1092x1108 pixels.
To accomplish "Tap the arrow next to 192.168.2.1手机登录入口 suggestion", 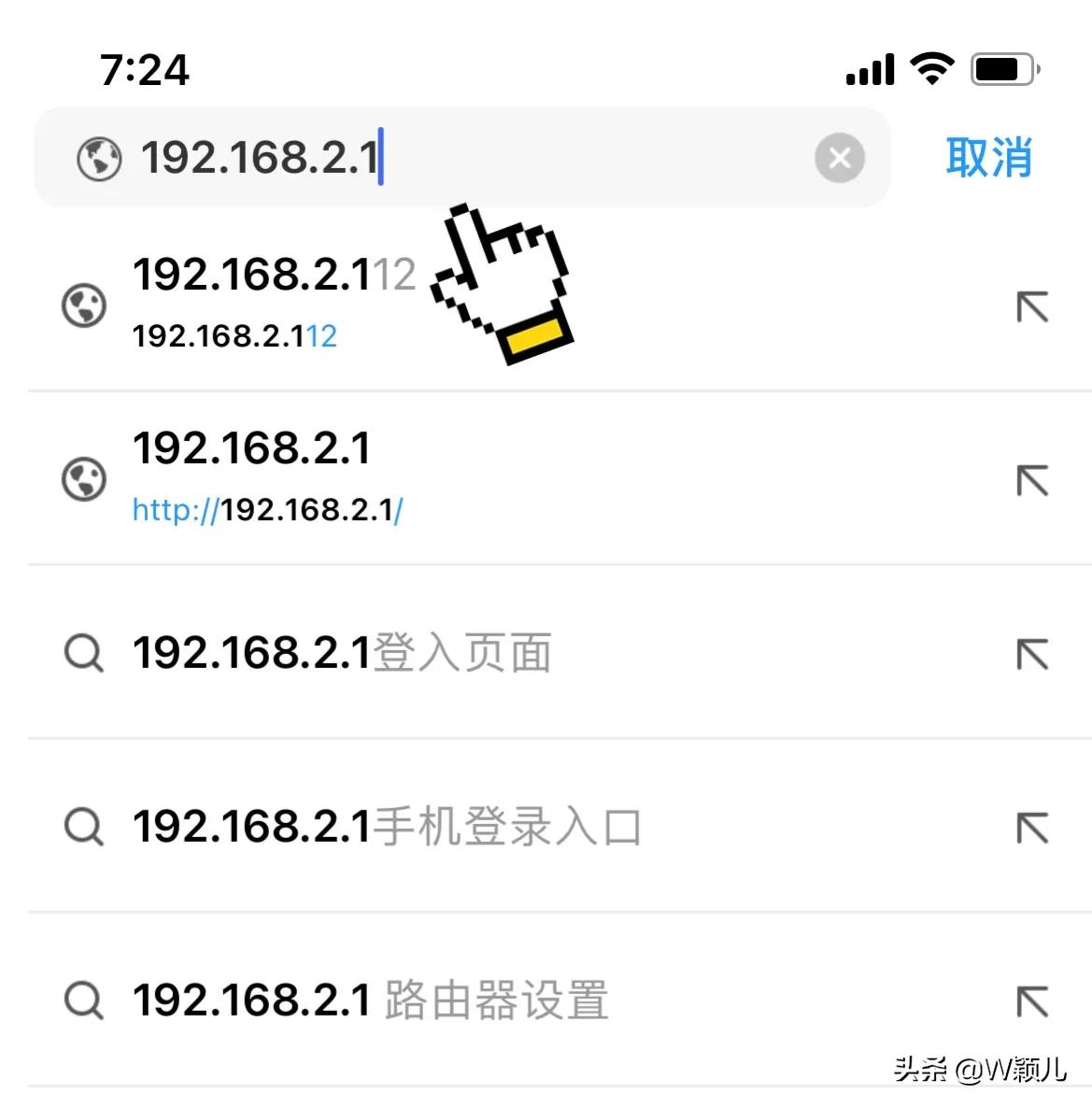I will pos(1031,827).
